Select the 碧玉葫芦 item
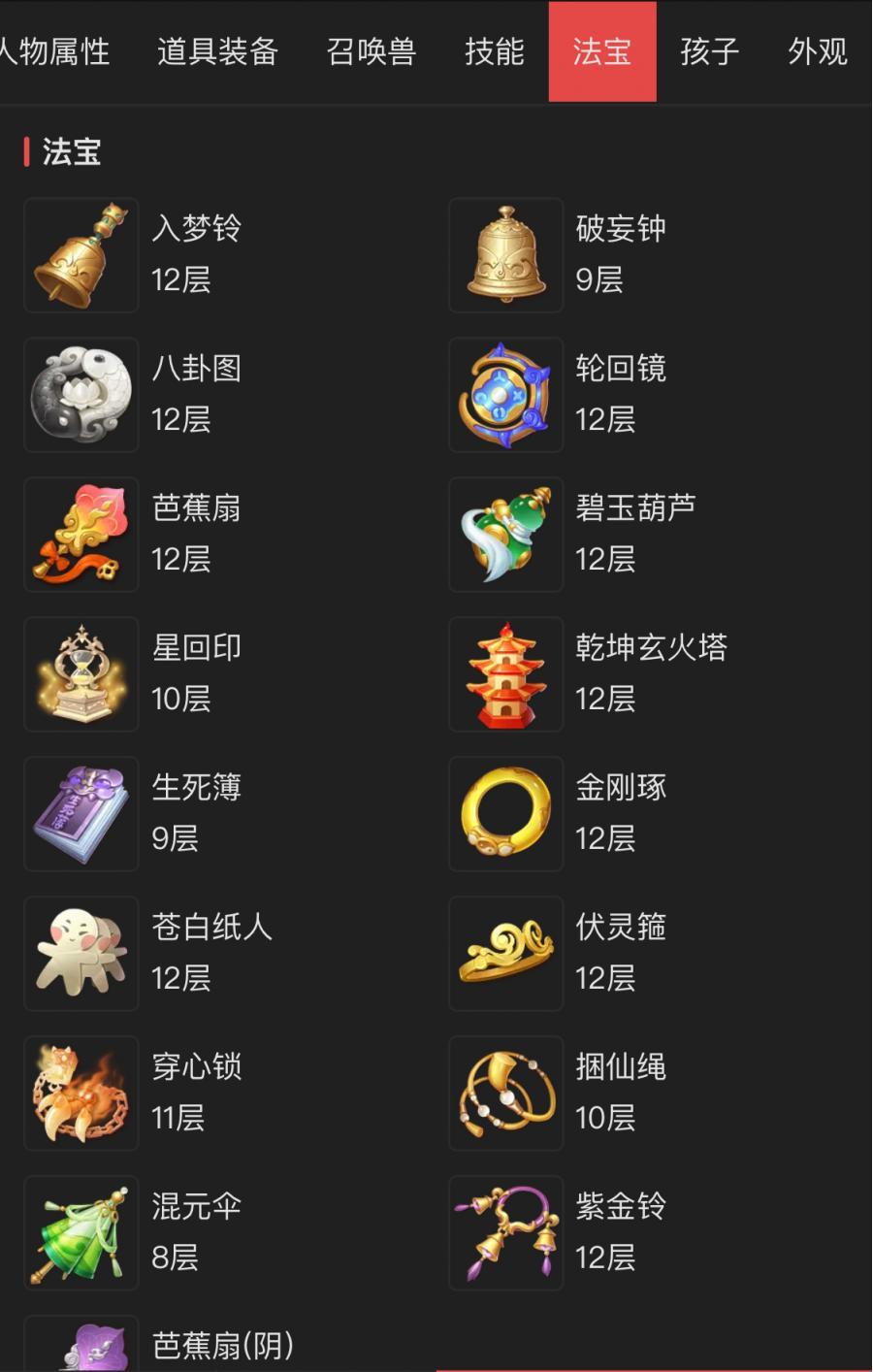Image resolution: width=873 pixels, height=1372 pixels. [505, 535]
